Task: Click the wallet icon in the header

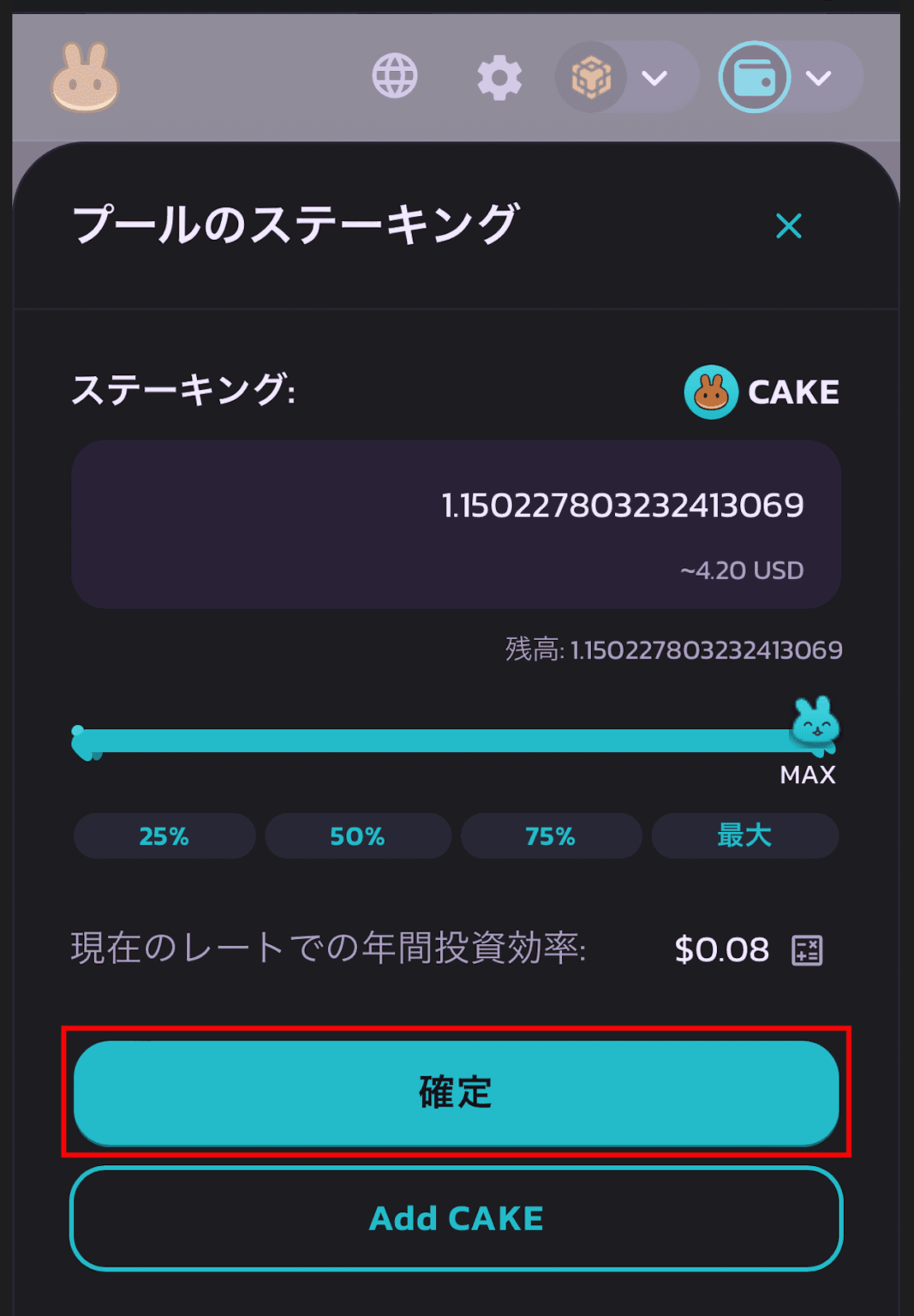Action: click(752, 76)
